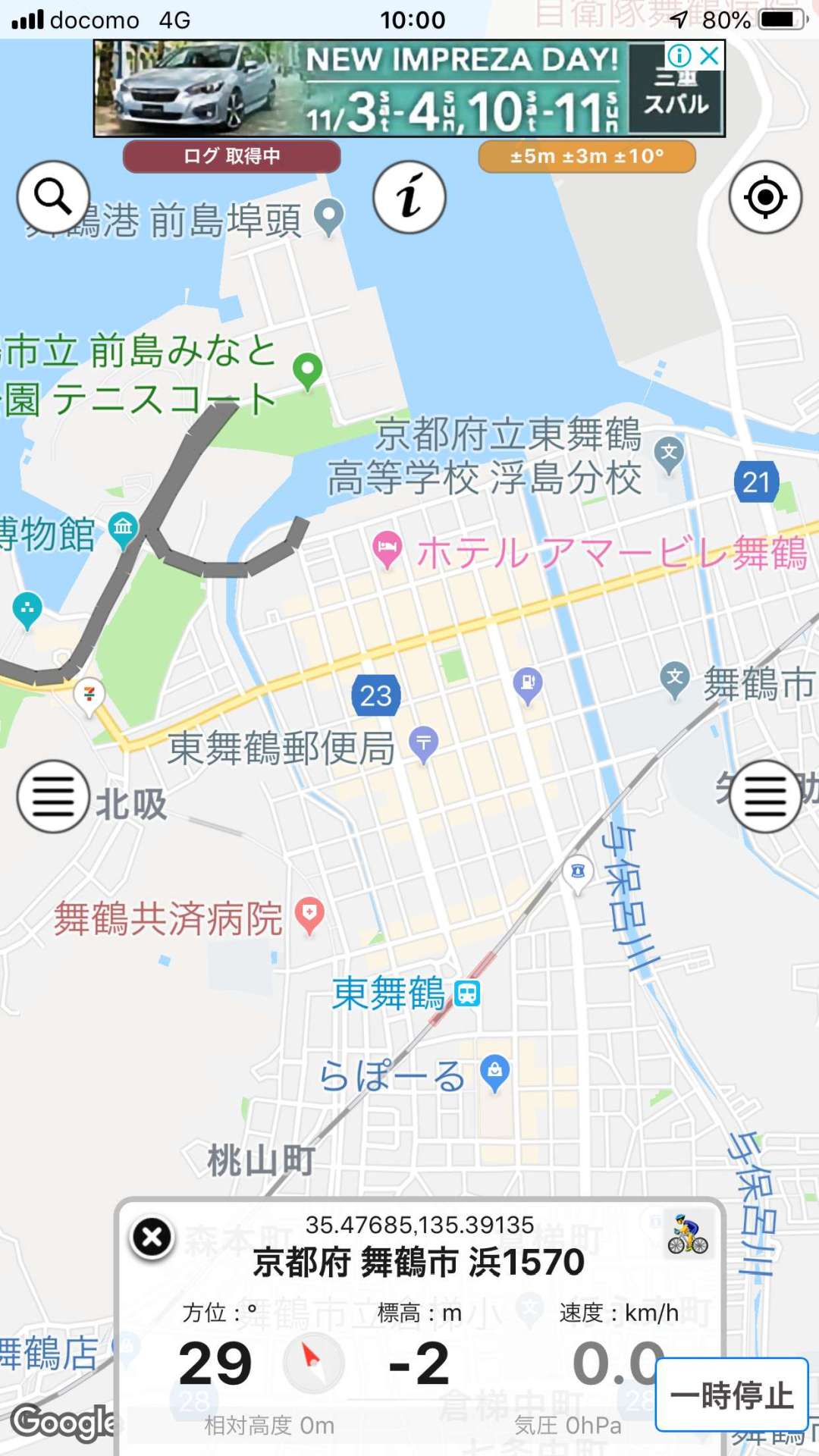This screenshot has height=1456, width=819.
Task: Close the location info panel
Action: (x=152, y=1238)
